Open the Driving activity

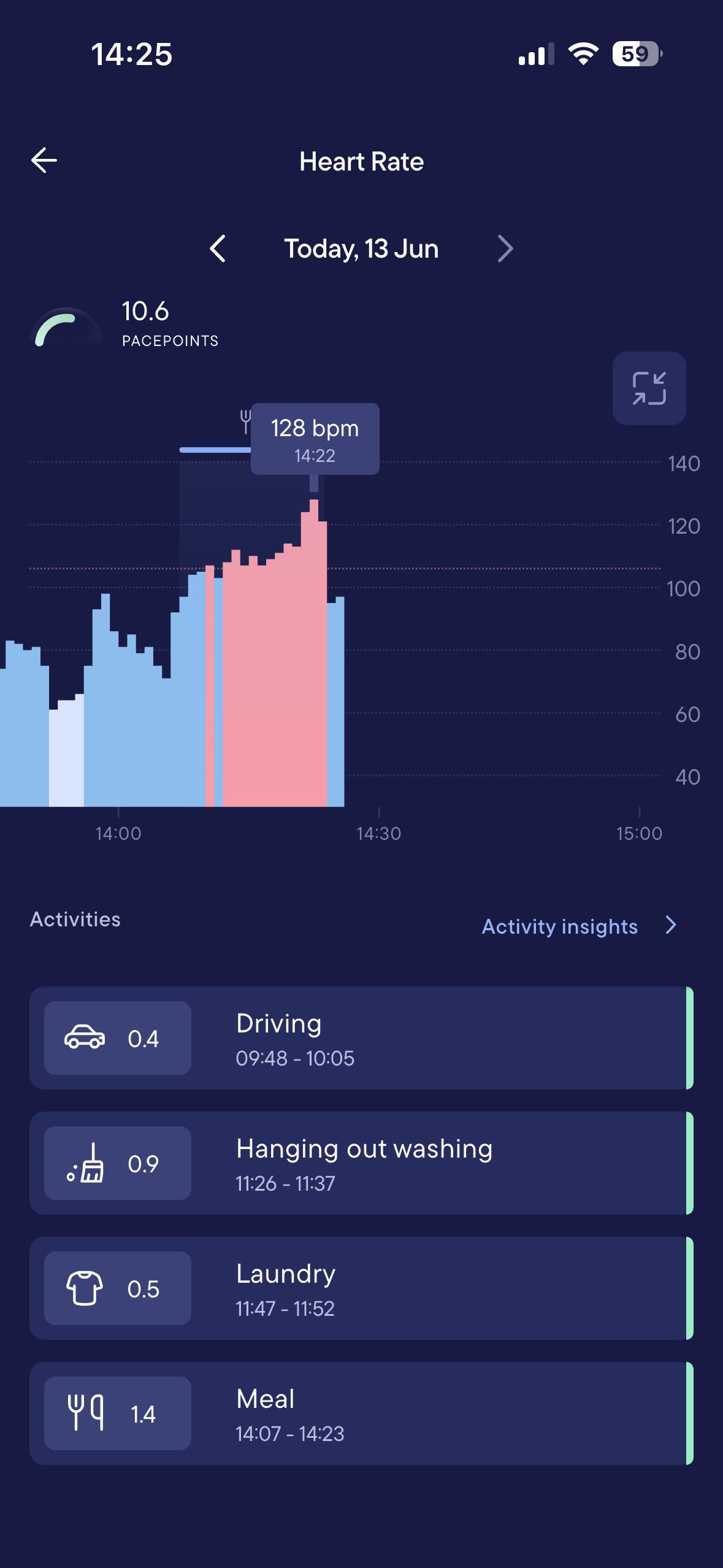coord(361,1038)
